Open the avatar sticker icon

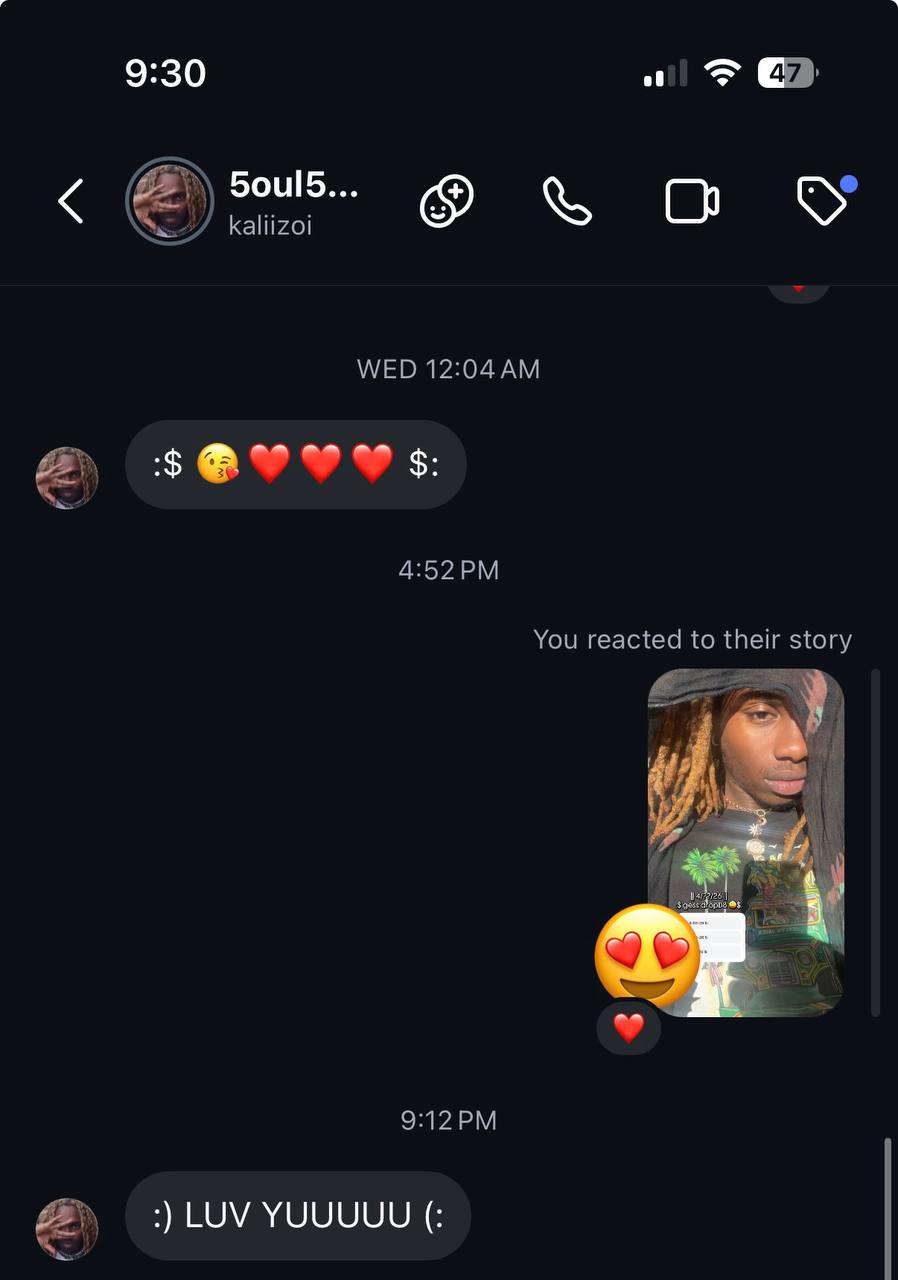point(446,201)
